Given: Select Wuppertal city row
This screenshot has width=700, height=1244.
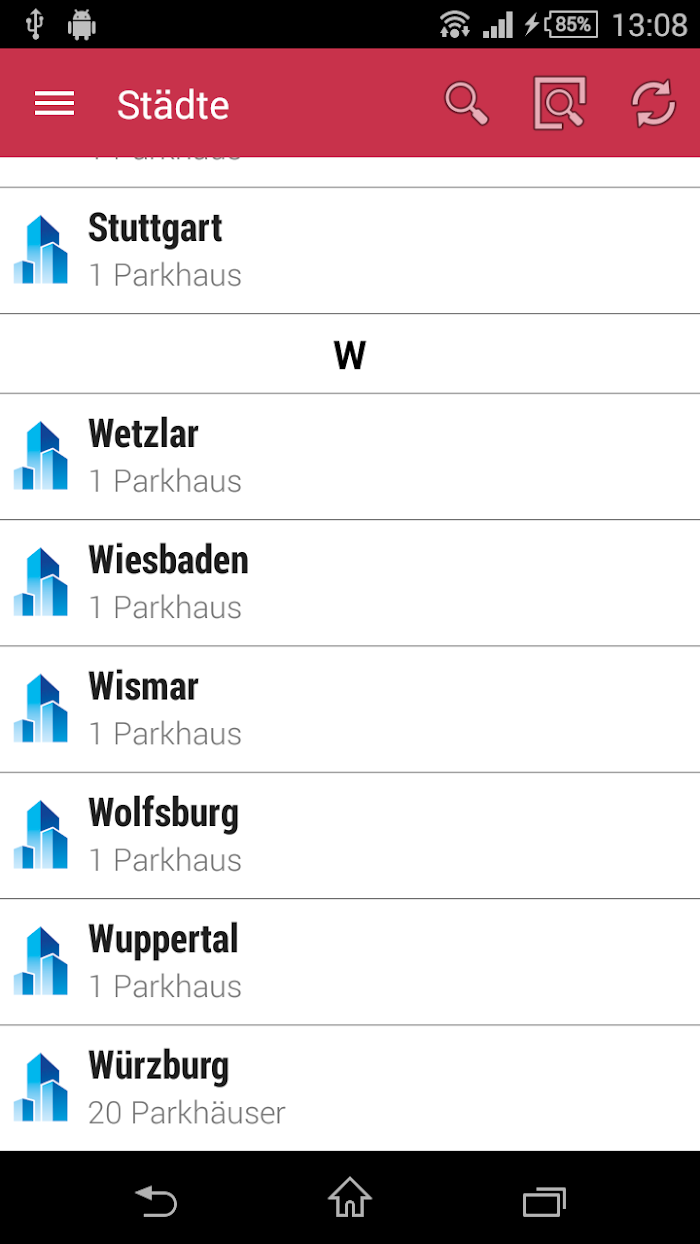Looking at the screenshot, I should [x=350, y=961].
